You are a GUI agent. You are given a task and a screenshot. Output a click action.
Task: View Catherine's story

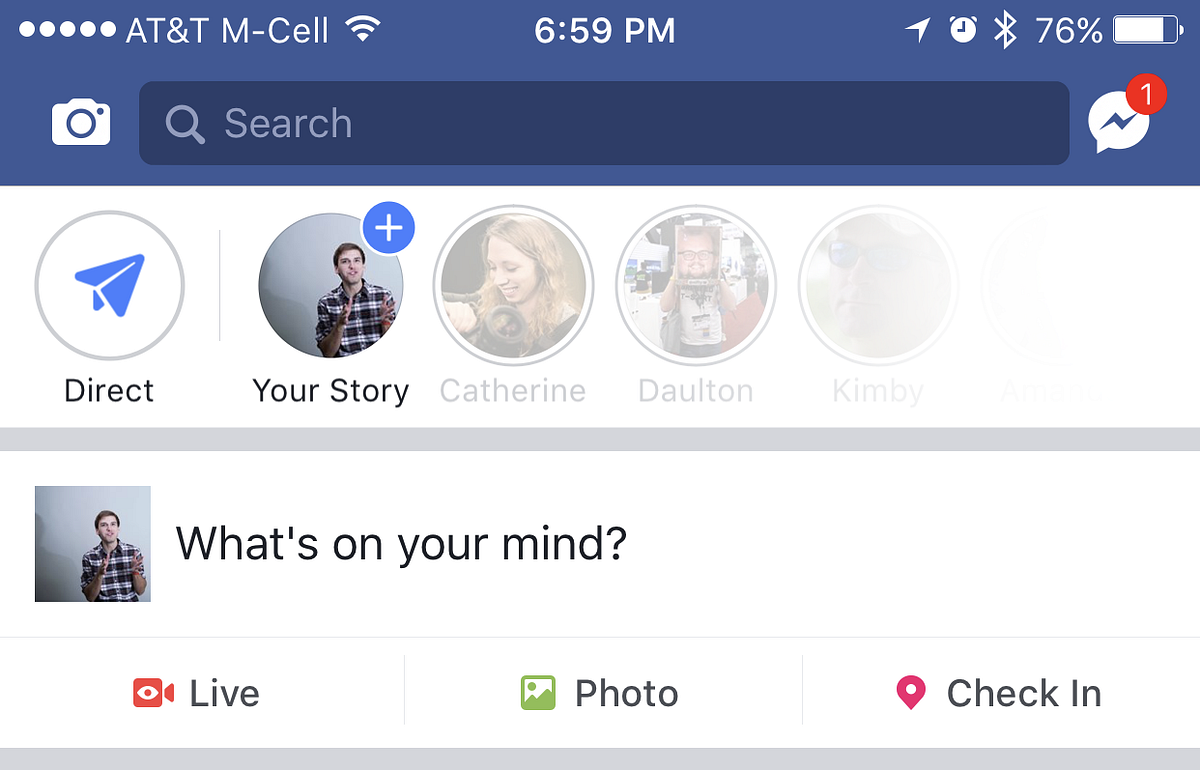(513, 286)
